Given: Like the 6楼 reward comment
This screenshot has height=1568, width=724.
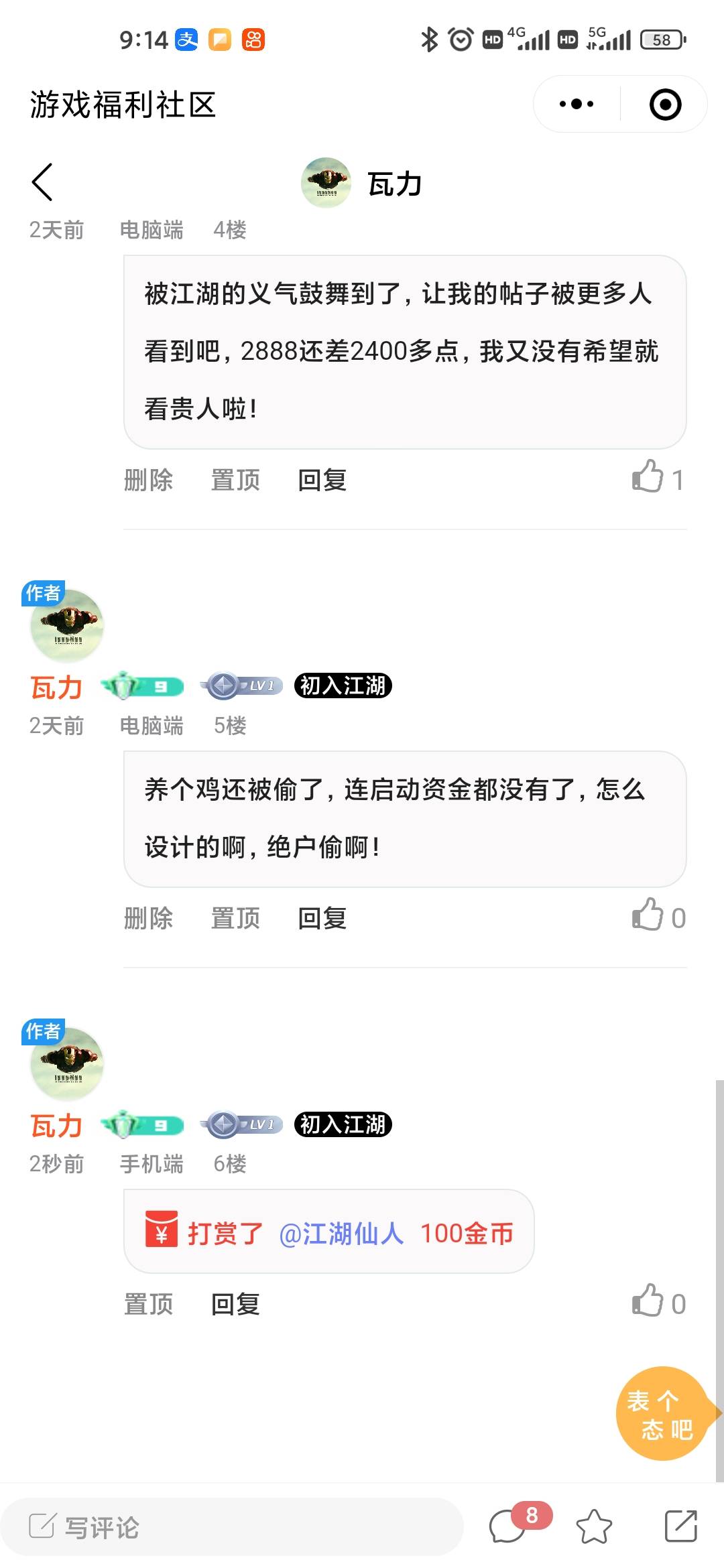Looking at the screenshot, I should tap(649, 1301).
